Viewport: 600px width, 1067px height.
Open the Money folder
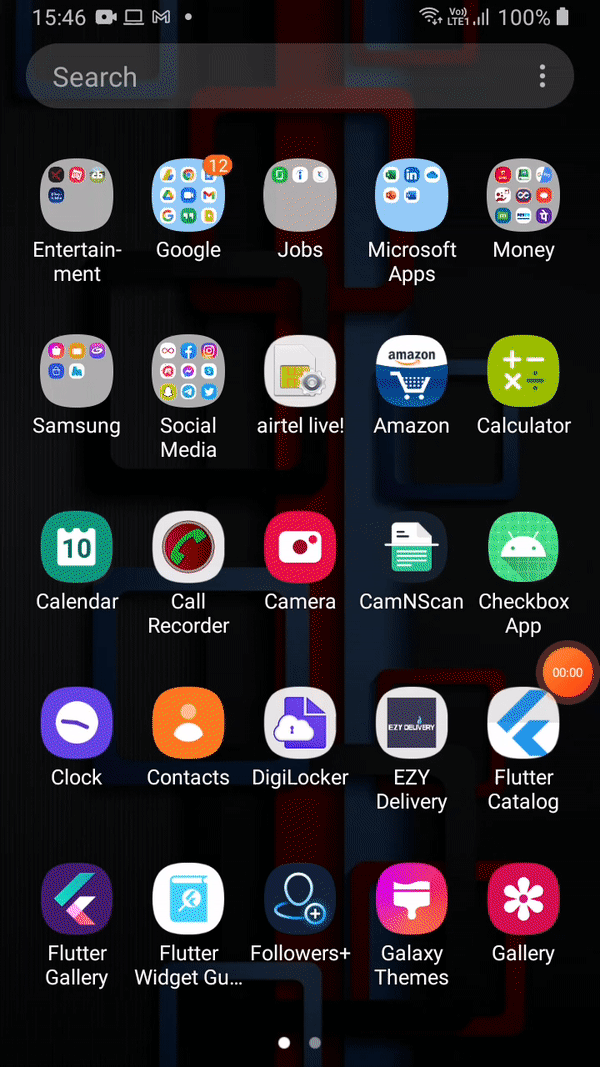click(x=523, y=195)
